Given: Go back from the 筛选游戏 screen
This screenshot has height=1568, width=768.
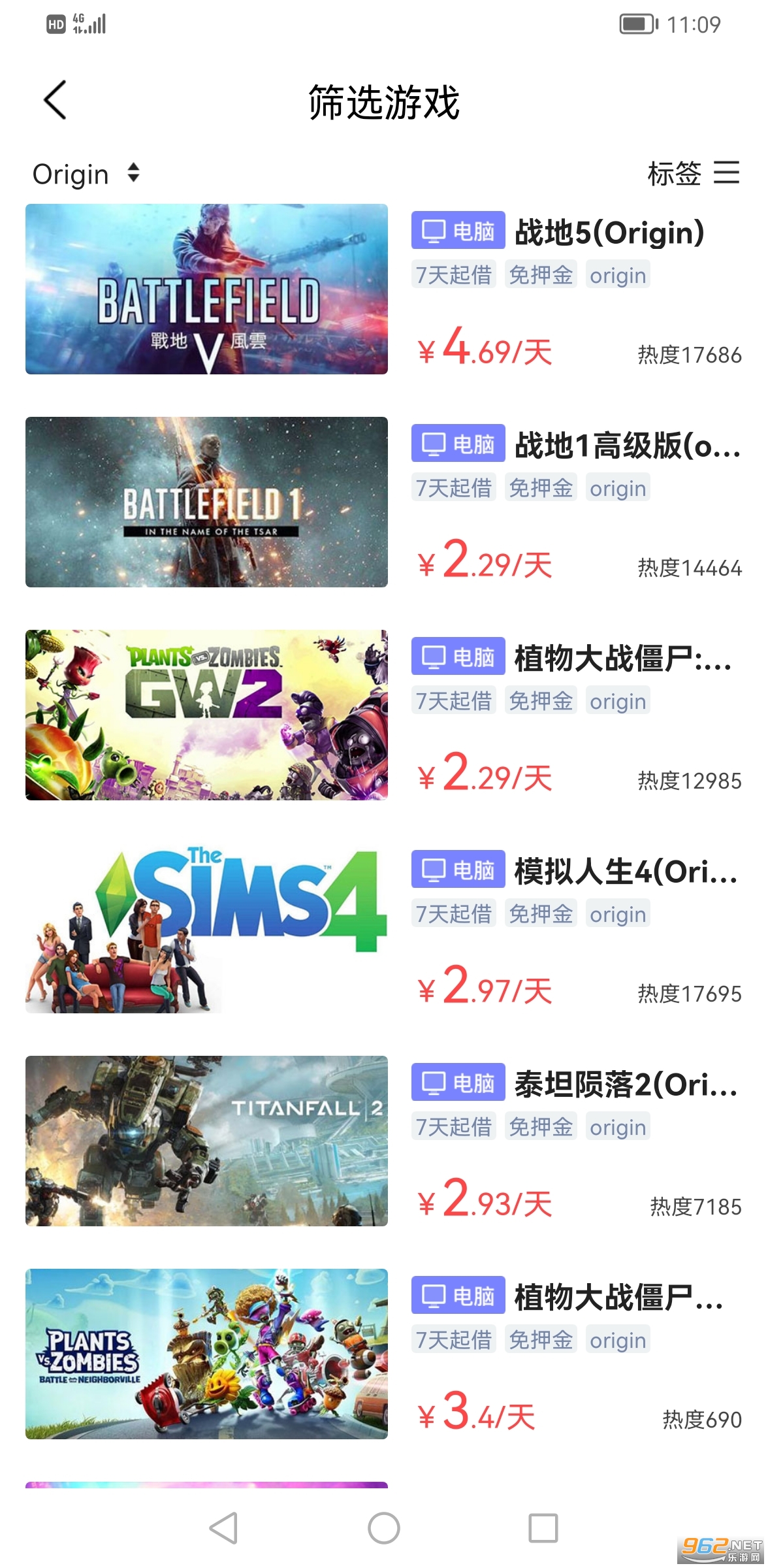Looking at the screenshot, I should pyautogui.click(x=56, y=101).
